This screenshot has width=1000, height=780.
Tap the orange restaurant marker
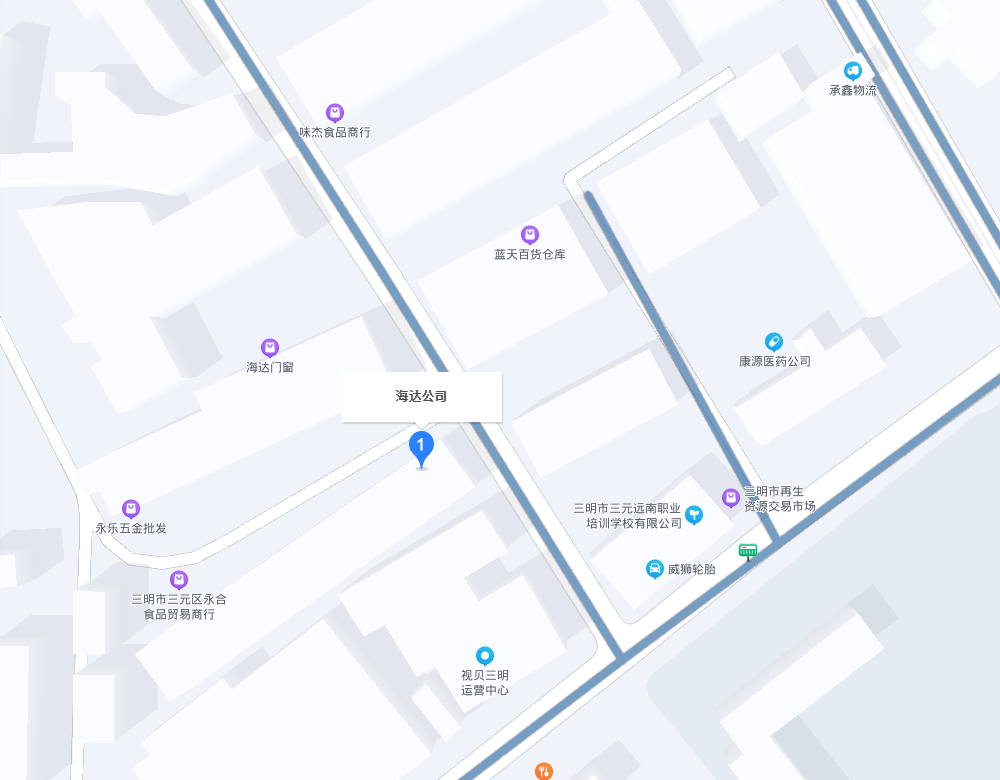click(x=544, y=771)
